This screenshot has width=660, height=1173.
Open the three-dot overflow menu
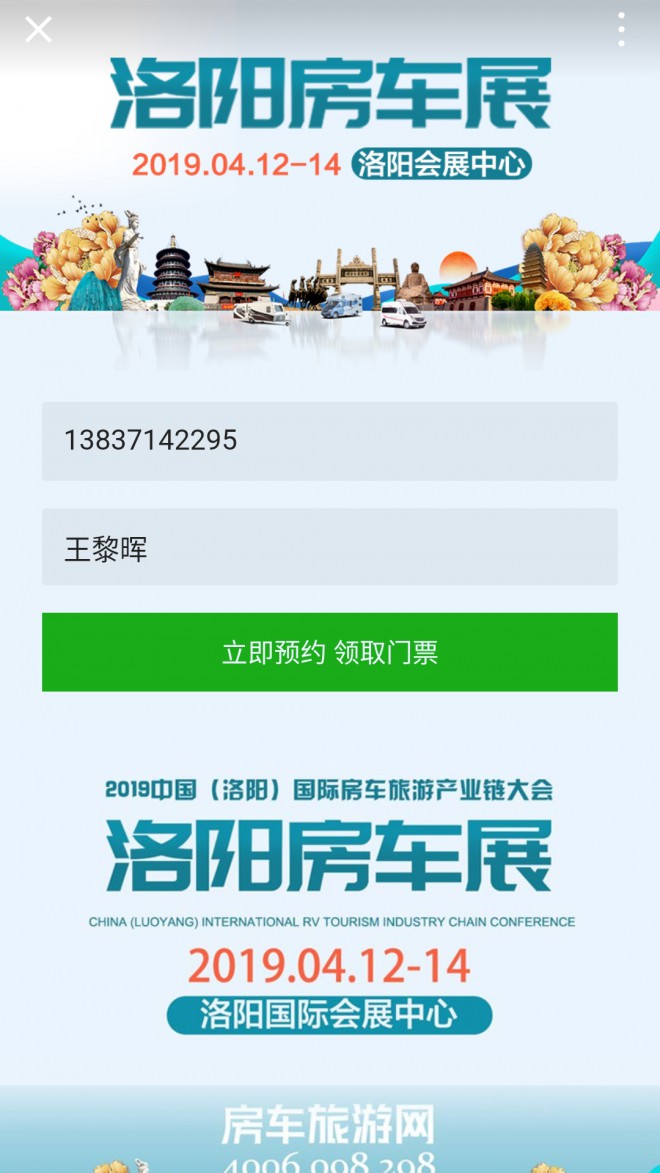(x=621, y=30)
